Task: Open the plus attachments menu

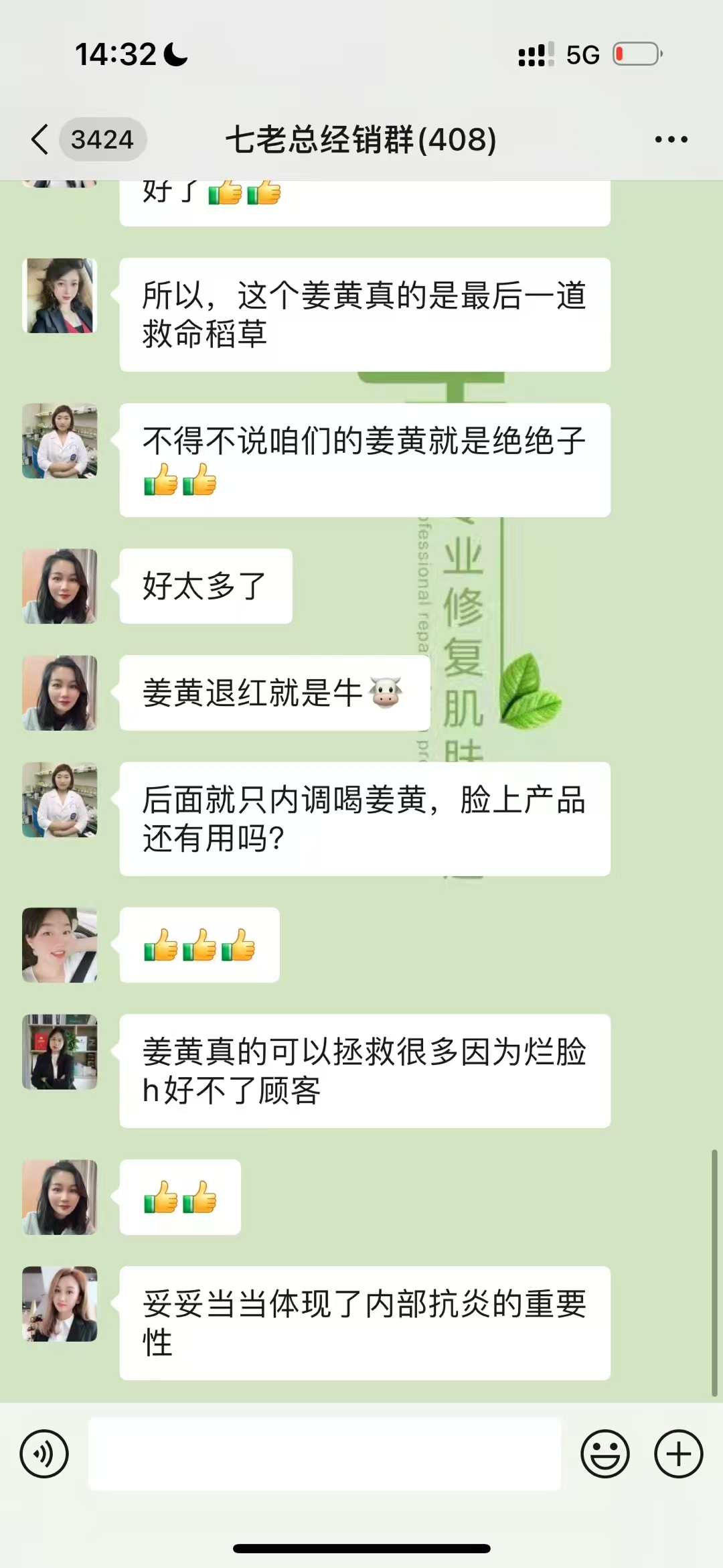Action: click(x=678, y=1454)
